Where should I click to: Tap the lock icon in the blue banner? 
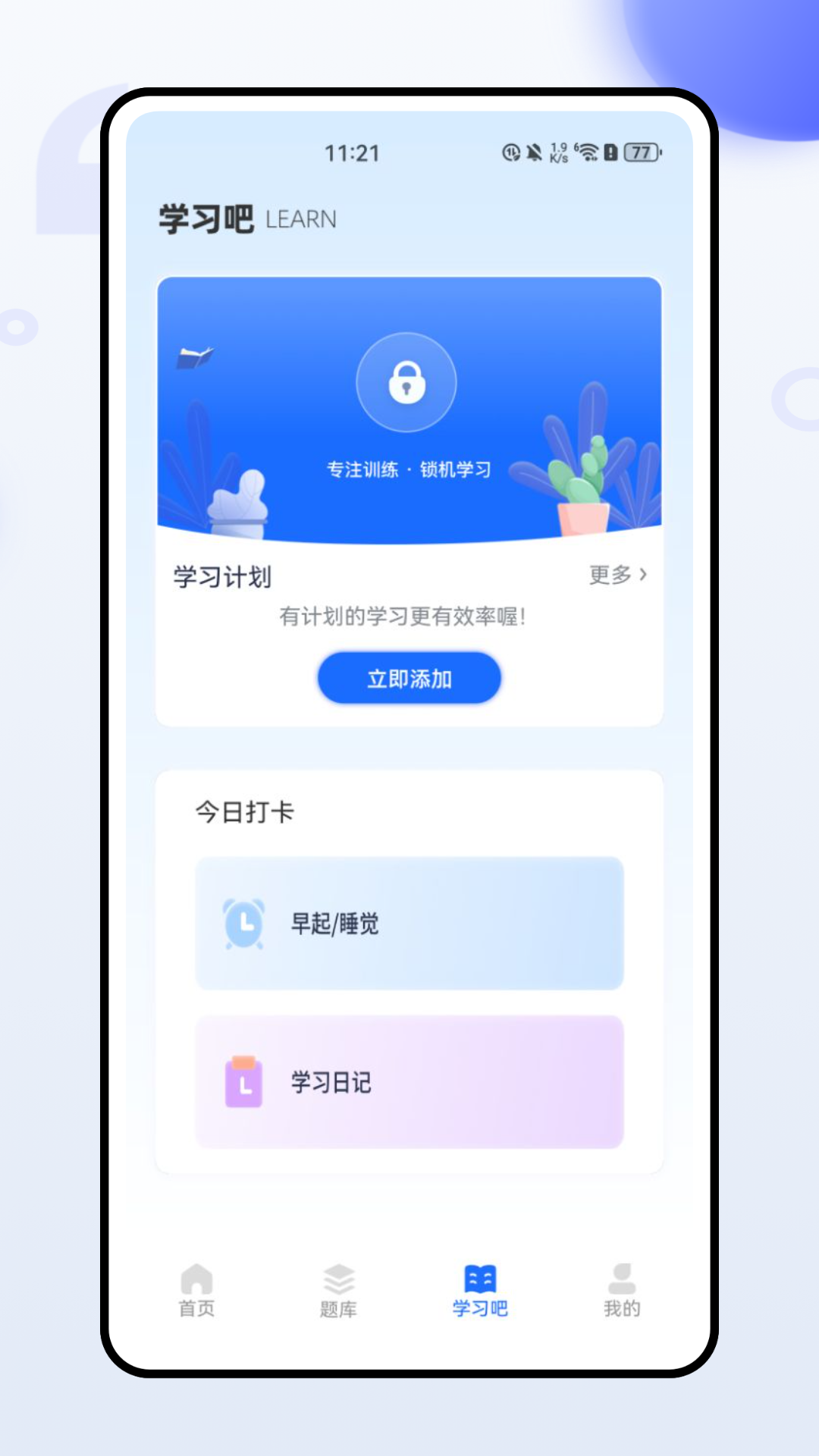[406, 381]
